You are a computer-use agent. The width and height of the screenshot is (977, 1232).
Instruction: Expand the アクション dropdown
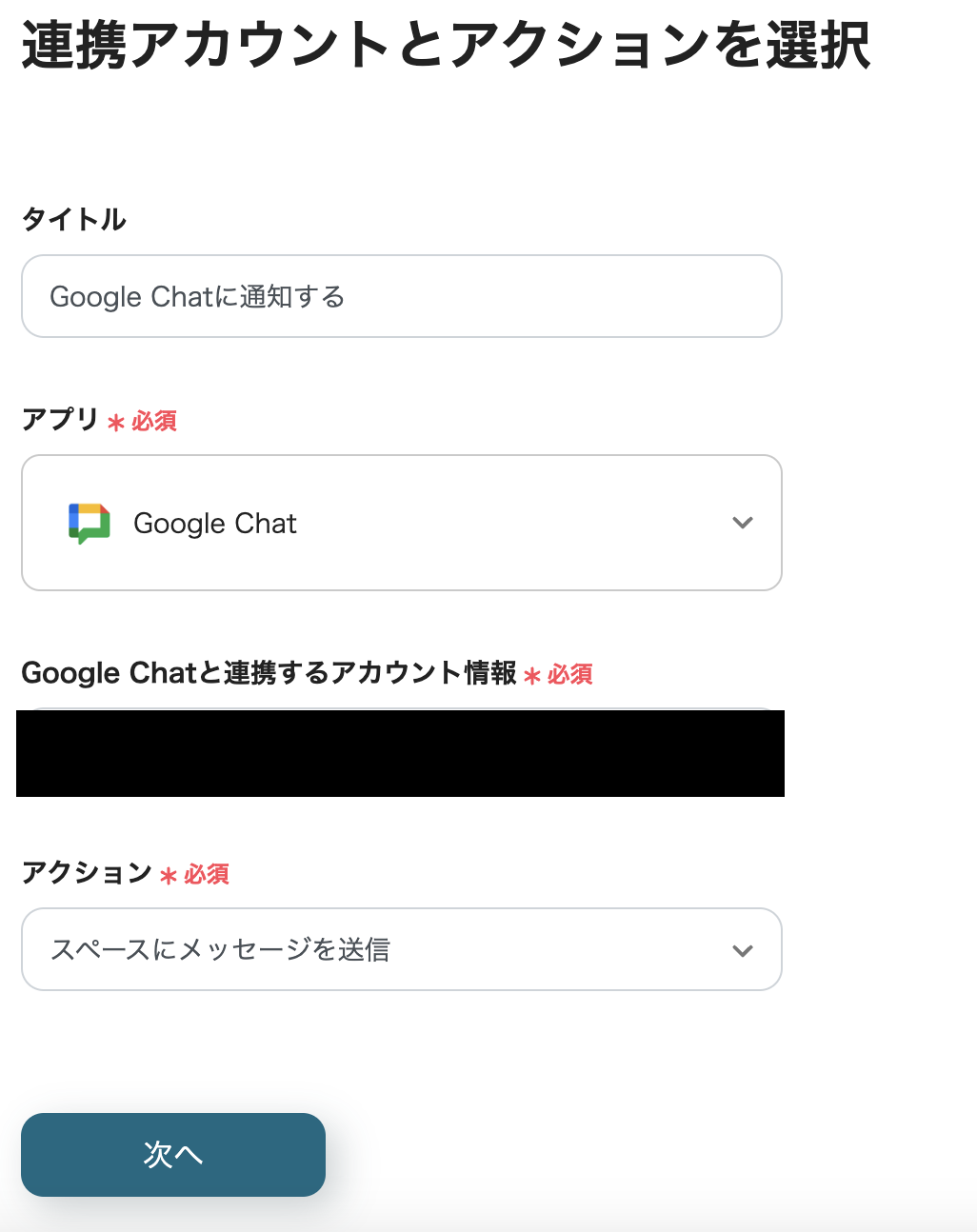[401, 949]
